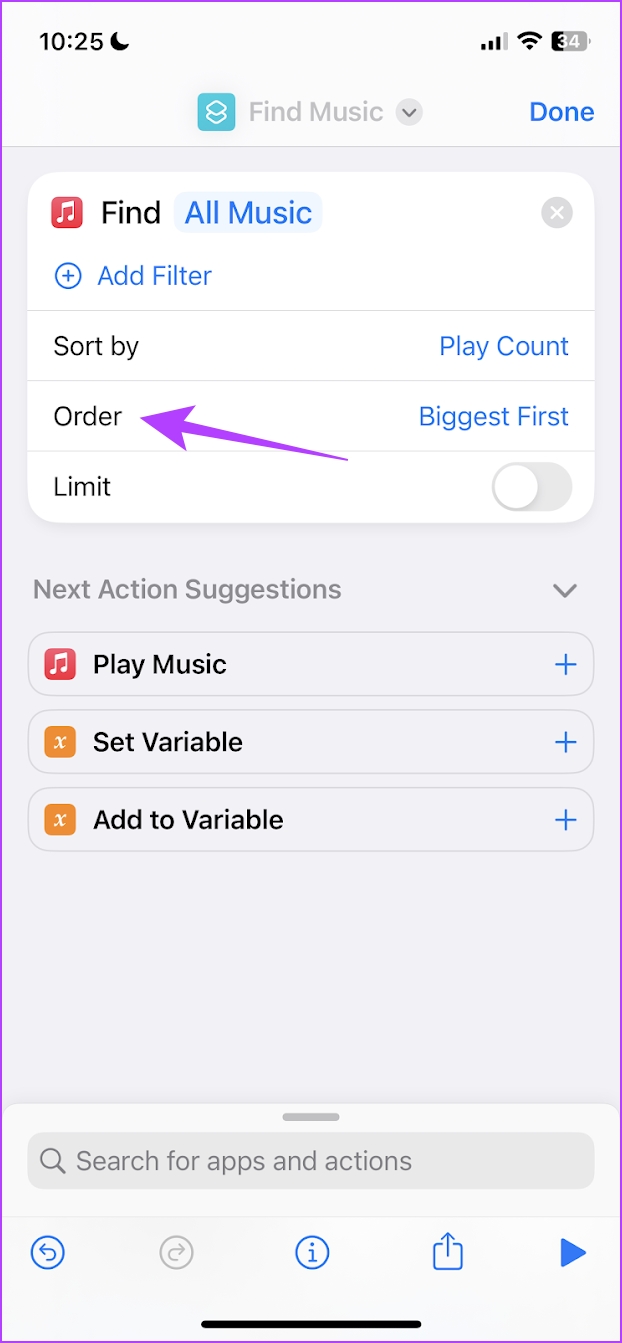Remove the Find Music action
Viewport: 622px width, 1343px height.
pyautogui.click(x=557, y=213)
